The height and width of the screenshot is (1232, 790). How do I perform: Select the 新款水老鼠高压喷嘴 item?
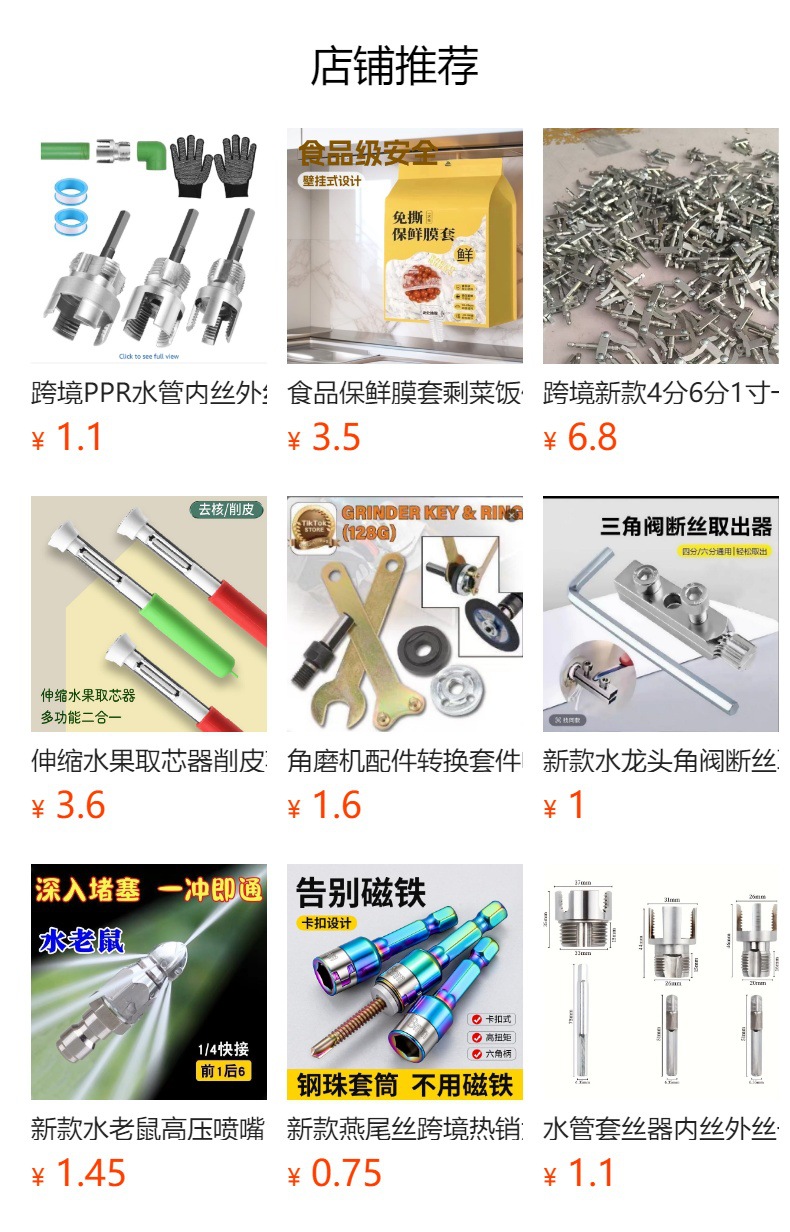(149, 1029)
